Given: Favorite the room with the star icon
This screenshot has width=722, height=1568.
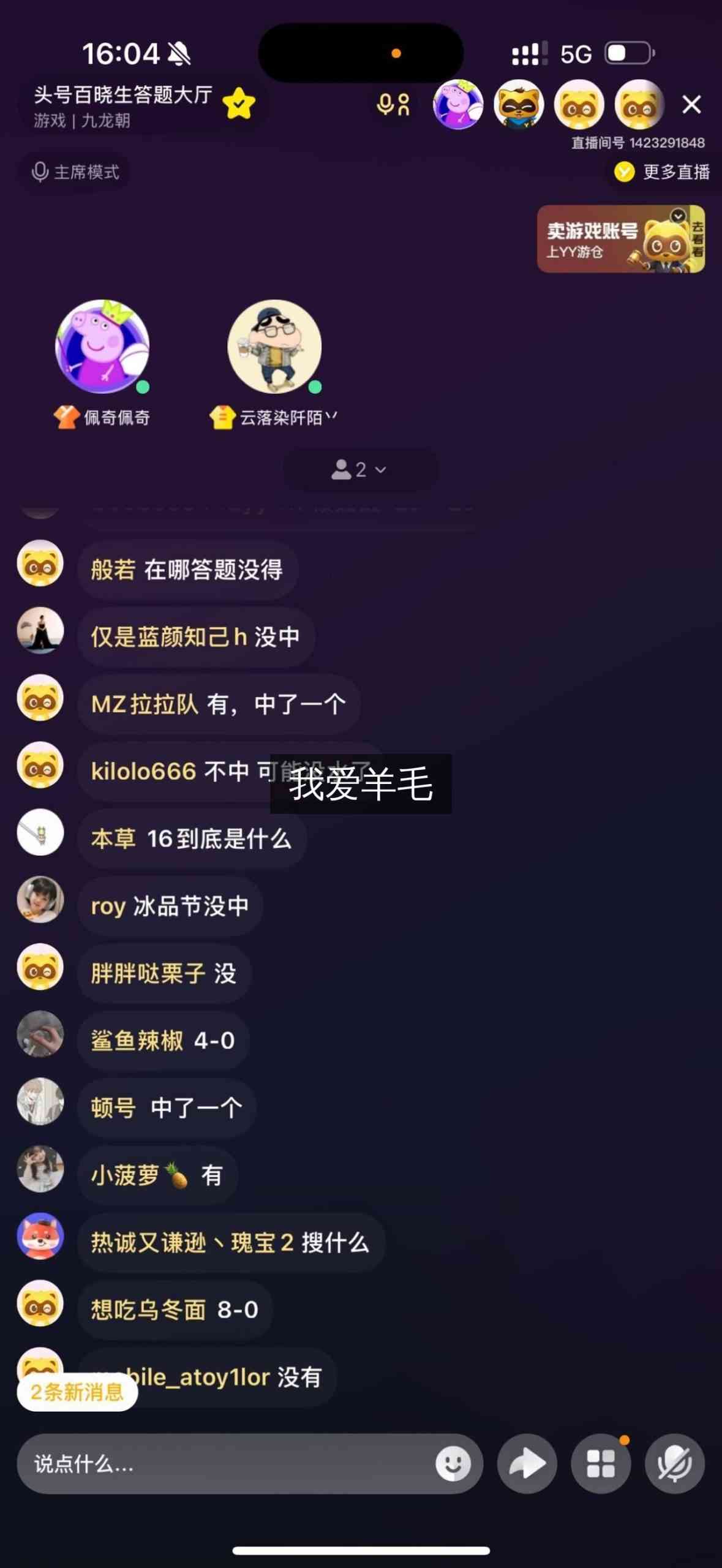Looking at the screenshot, I should (x=239, y=104).
